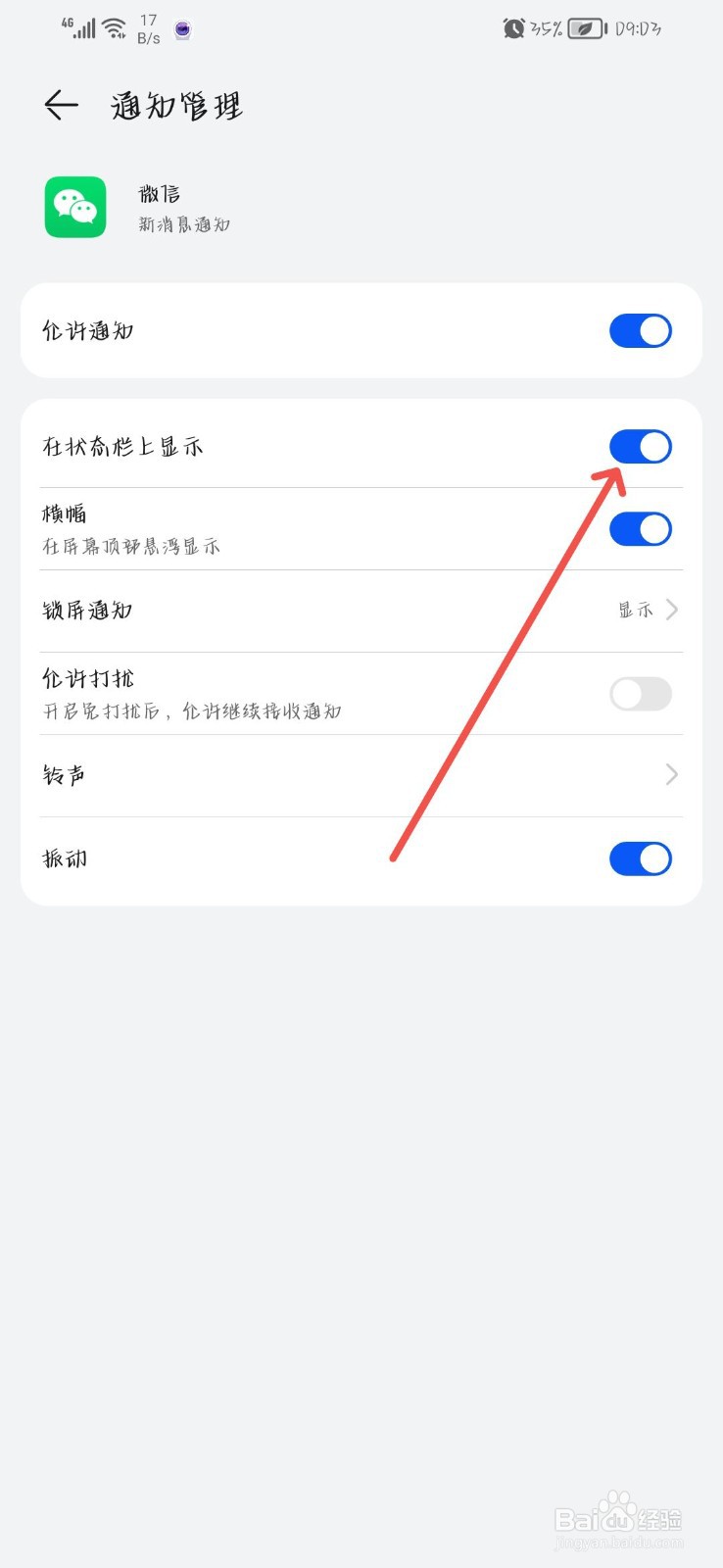Tap the notification dot icon near data speed

pyautogui.click(x=180, y=29)
